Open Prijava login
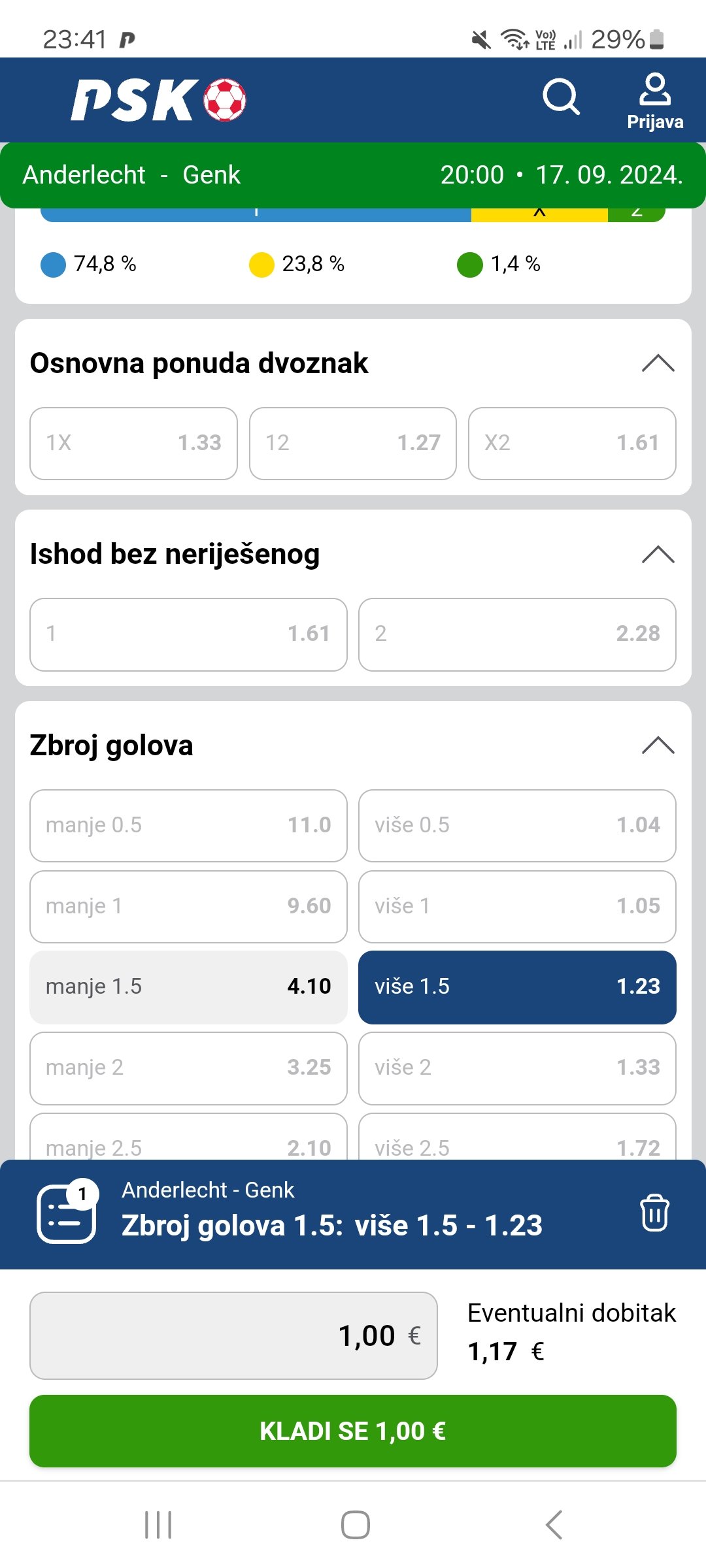This screenshot has height=1568, width=706. click(655, 102)
